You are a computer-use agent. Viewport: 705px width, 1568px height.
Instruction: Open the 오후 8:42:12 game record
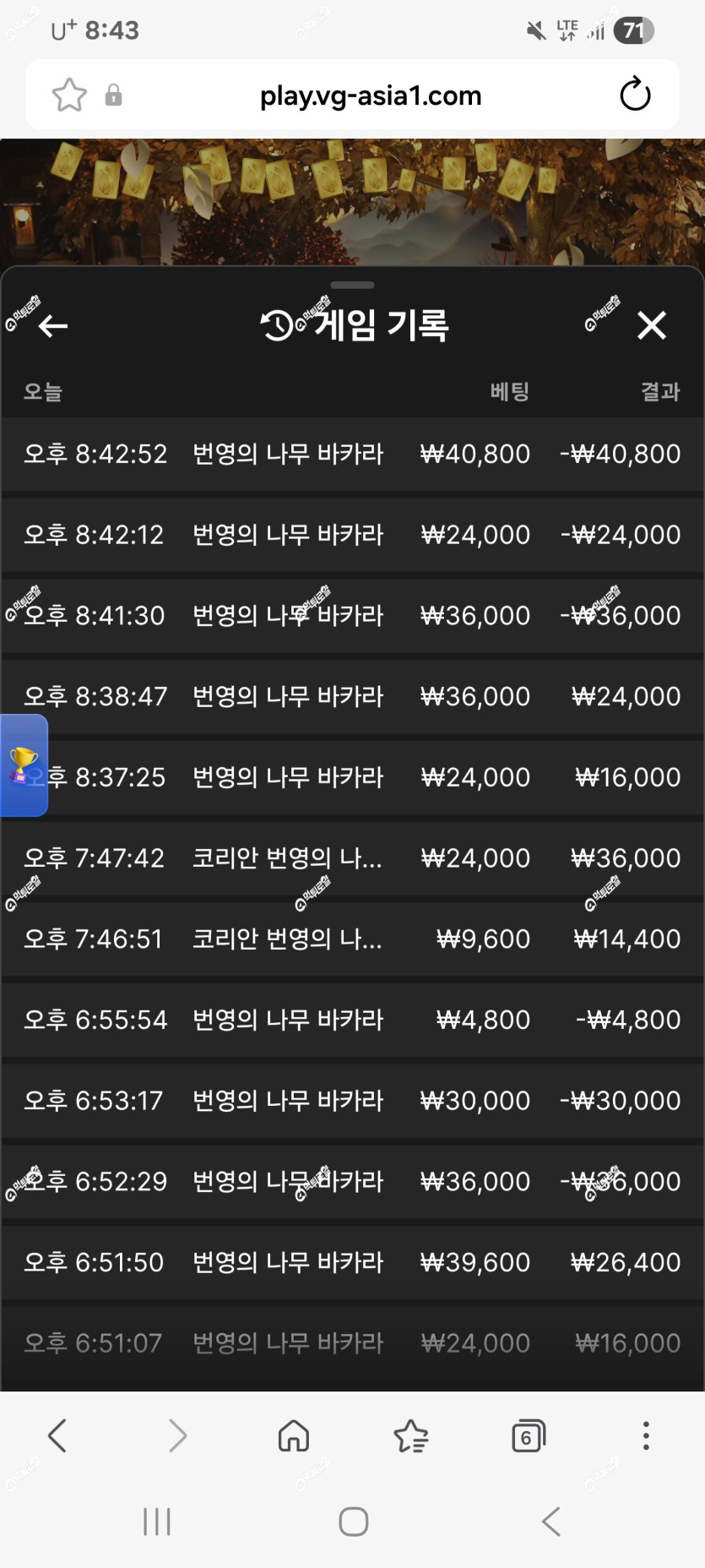click(353, 535)
